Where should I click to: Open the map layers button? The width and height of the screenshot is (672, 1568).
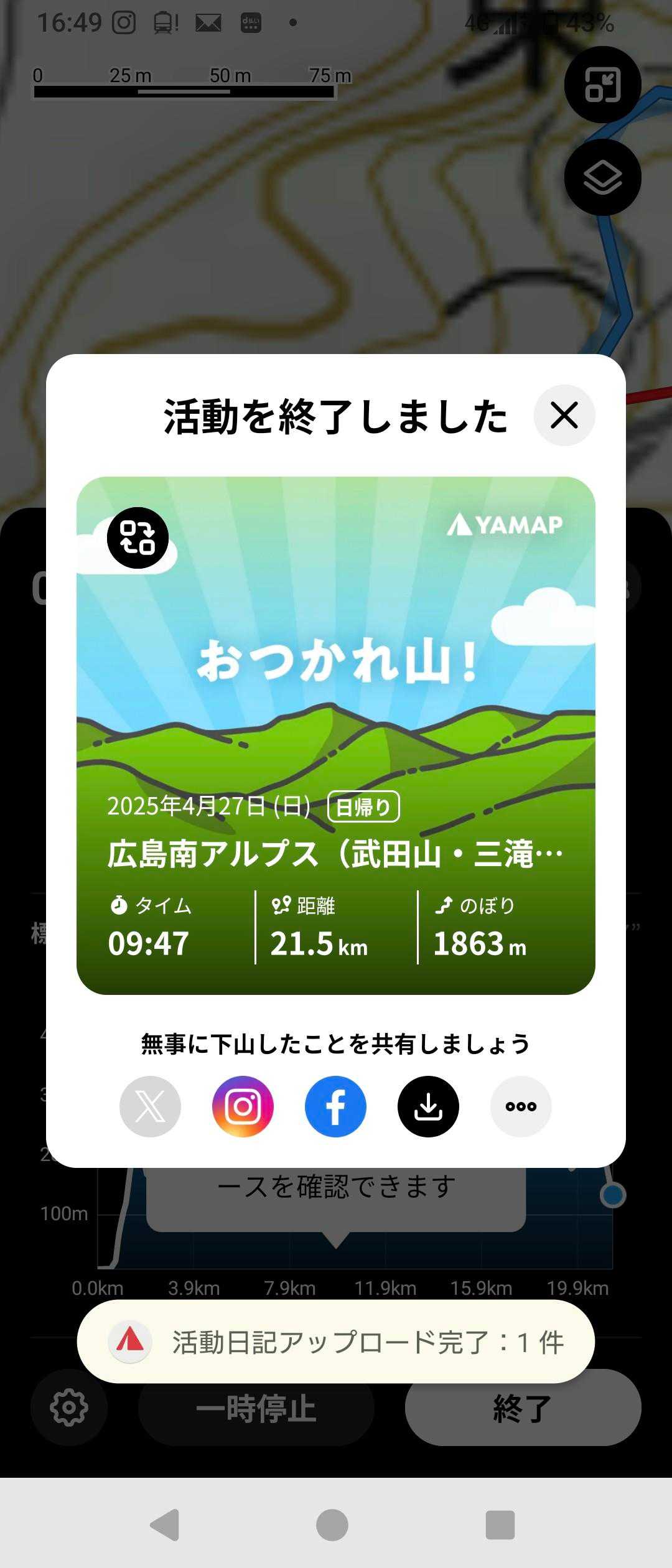click(602, 177)
